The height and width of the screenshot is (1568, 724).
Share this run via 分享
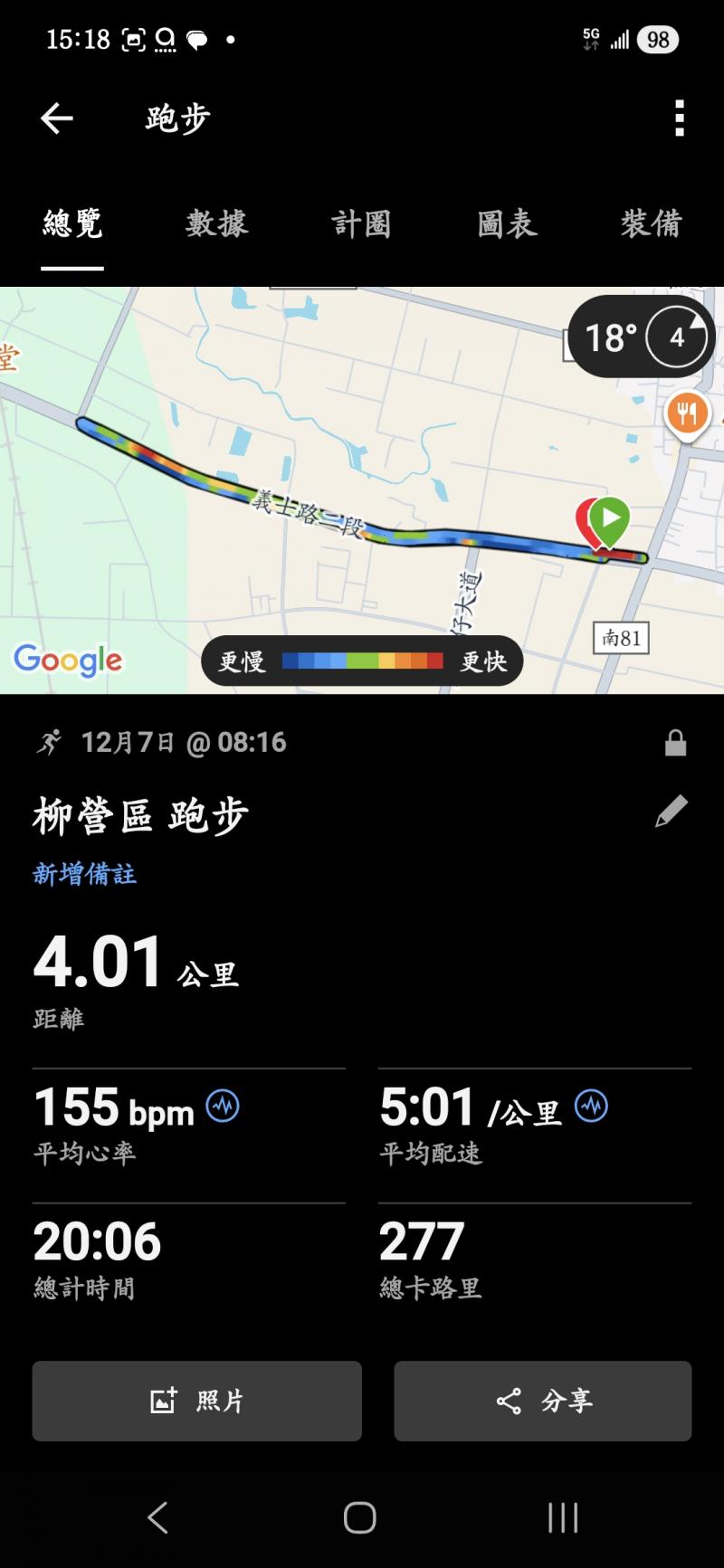click(x=543, y=1401)
